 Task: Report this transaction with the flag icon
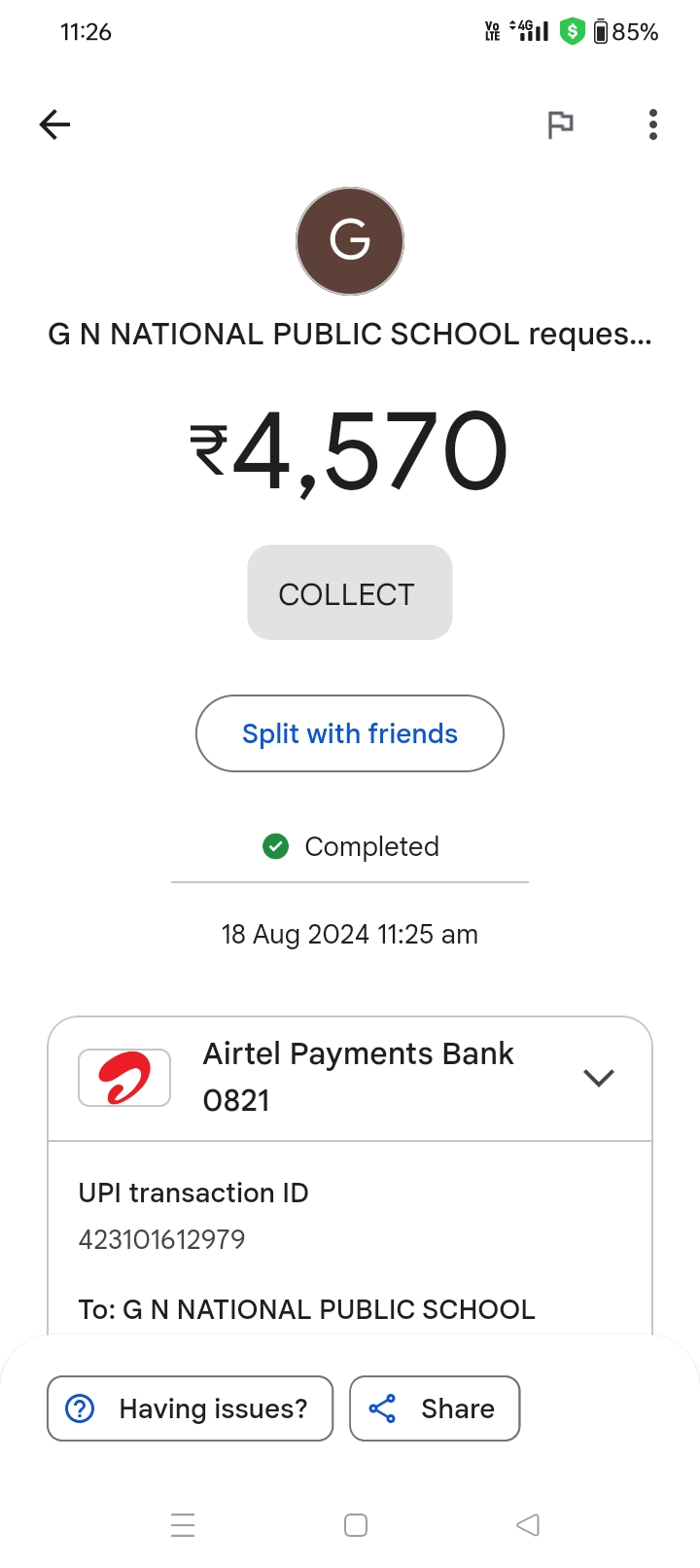click(x=560, y=125)
